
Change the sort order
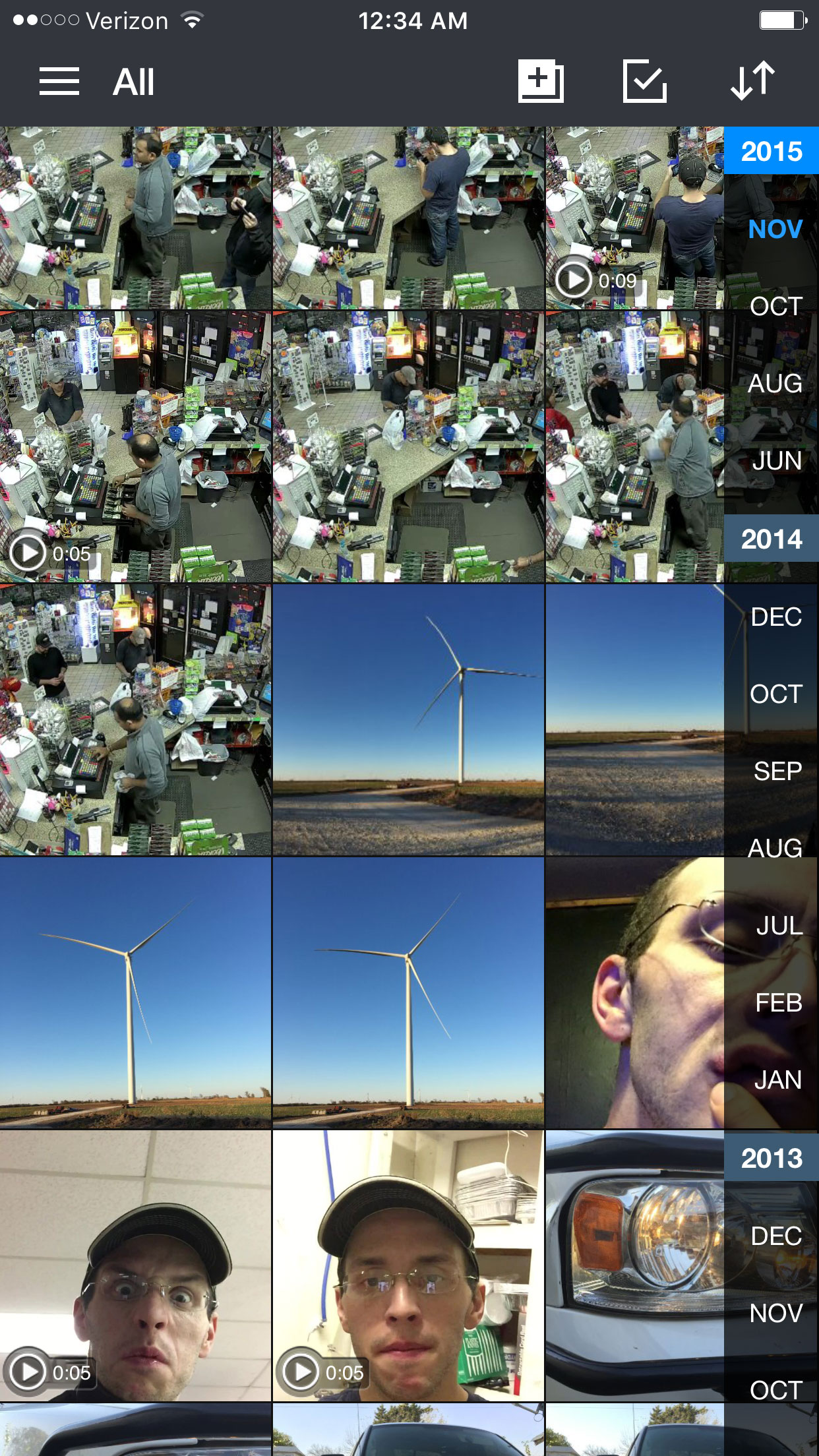(752, 82)
